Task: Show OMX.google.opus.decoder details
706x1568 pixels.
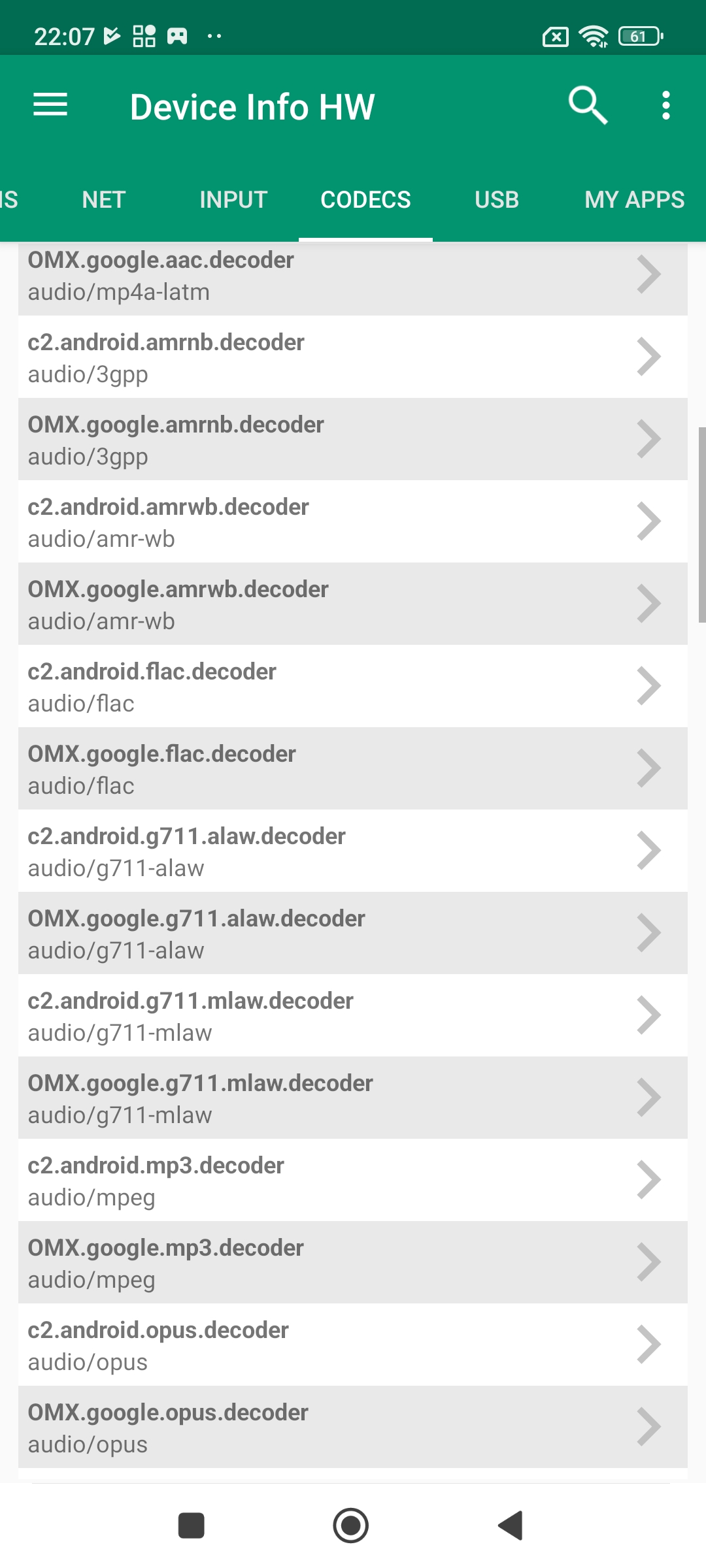Action: tap(353, 1428)
